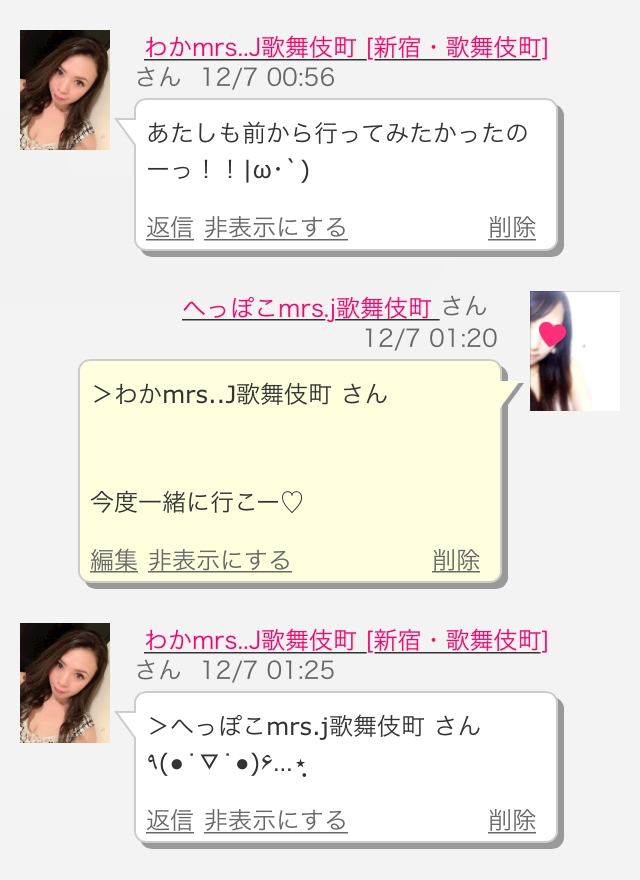Reply (返信) to the 12/7 00:56 comment
640x880 pixels.
click(x=169, y=228)
